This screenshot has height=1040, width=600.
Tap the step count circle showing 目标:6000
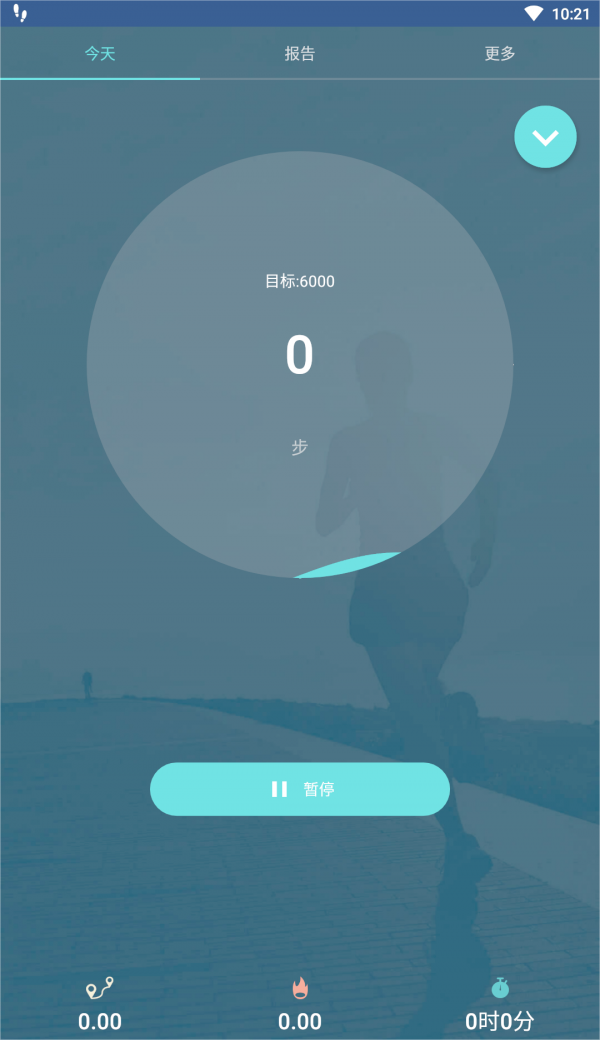[x=300, y=365]
